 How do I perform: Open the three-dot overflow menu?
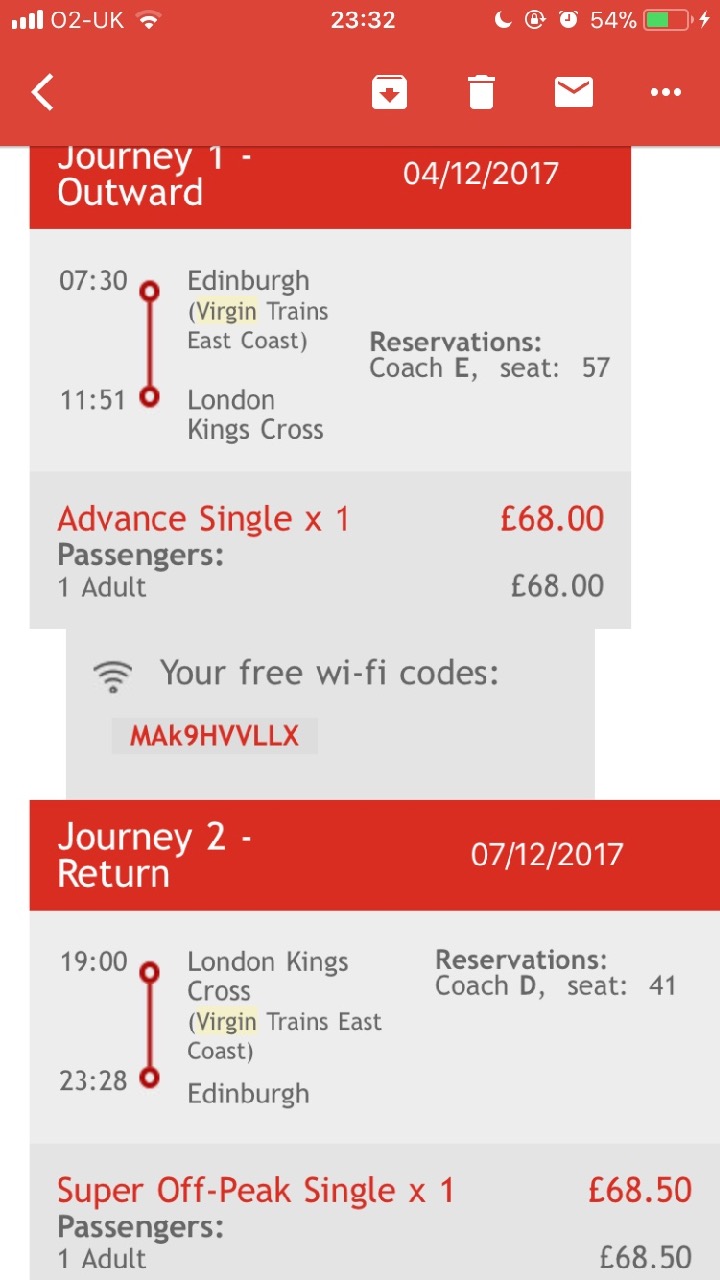pos(665,92)
